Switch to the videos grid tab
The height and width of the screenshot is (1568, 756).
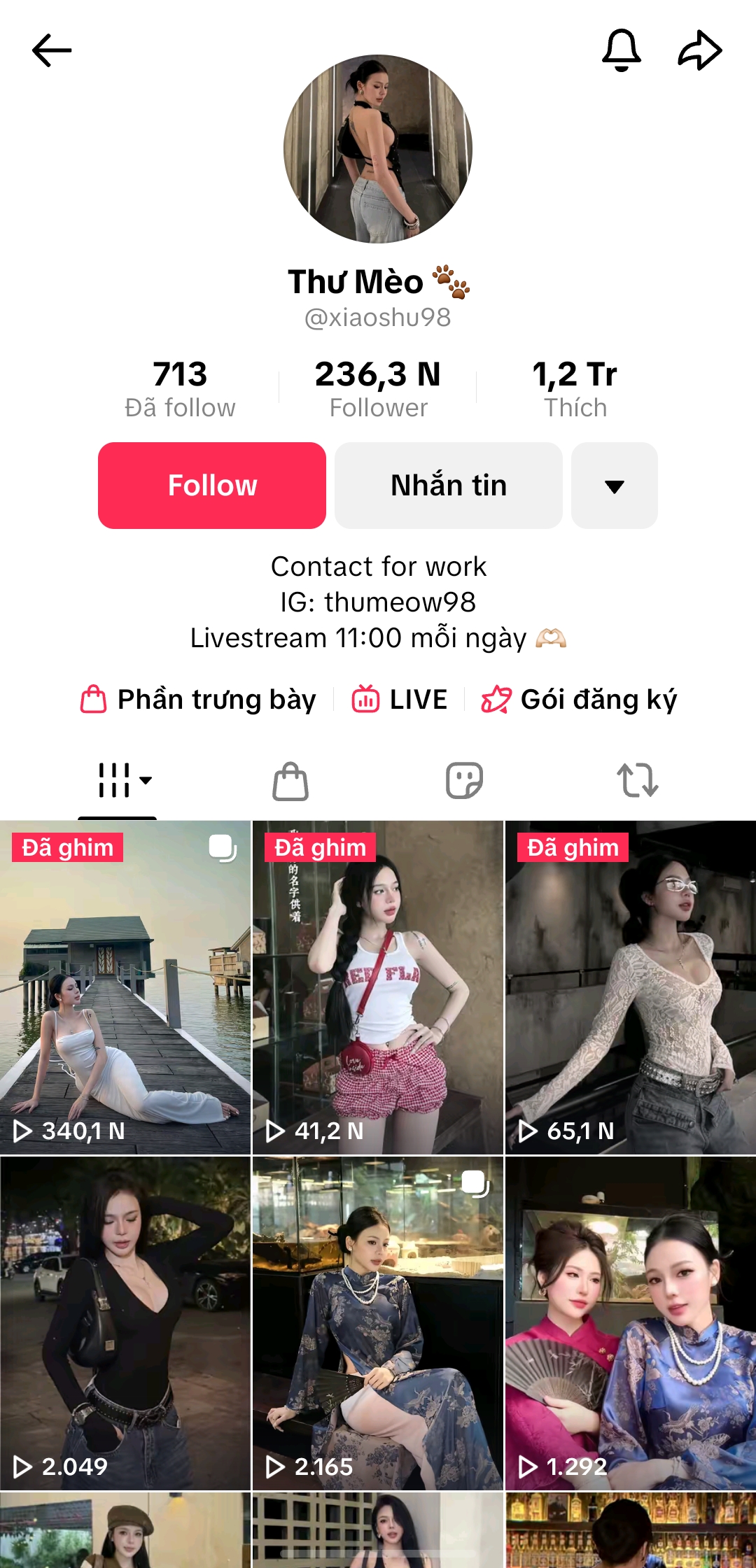click(x=118, y=780)
